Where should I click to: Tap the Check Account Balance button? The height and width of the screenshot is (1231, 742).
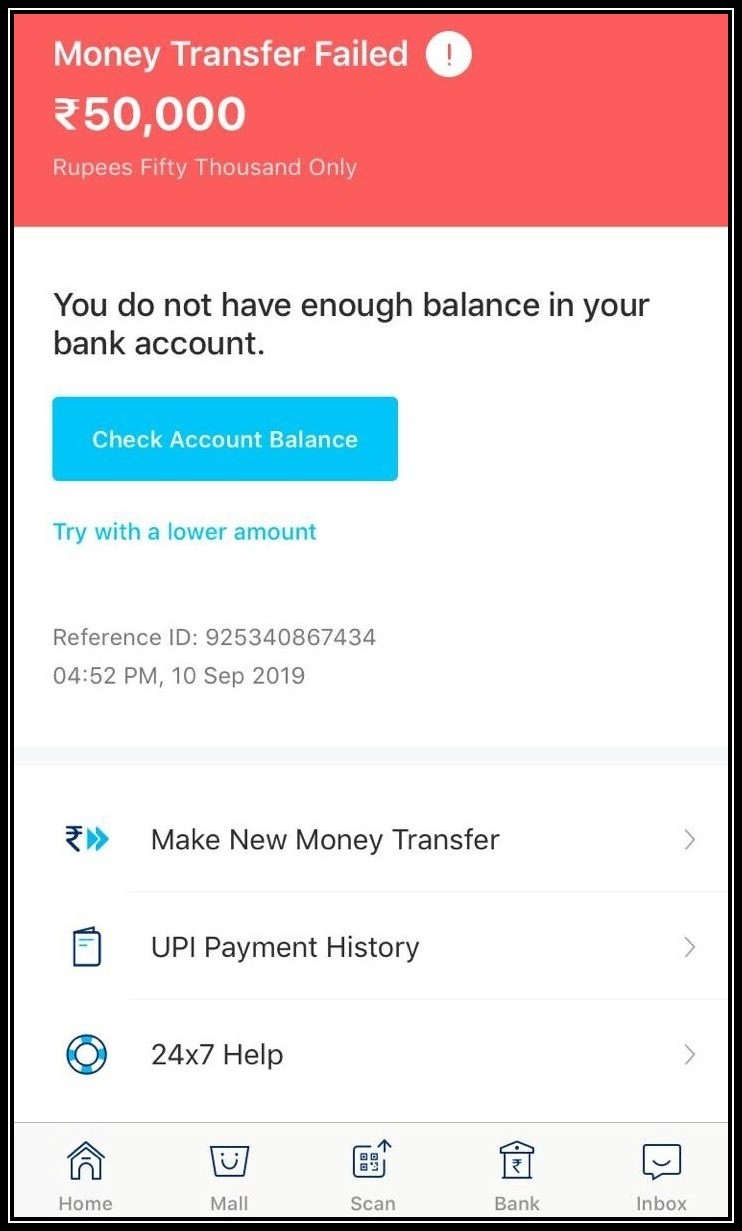pos(225,439)
